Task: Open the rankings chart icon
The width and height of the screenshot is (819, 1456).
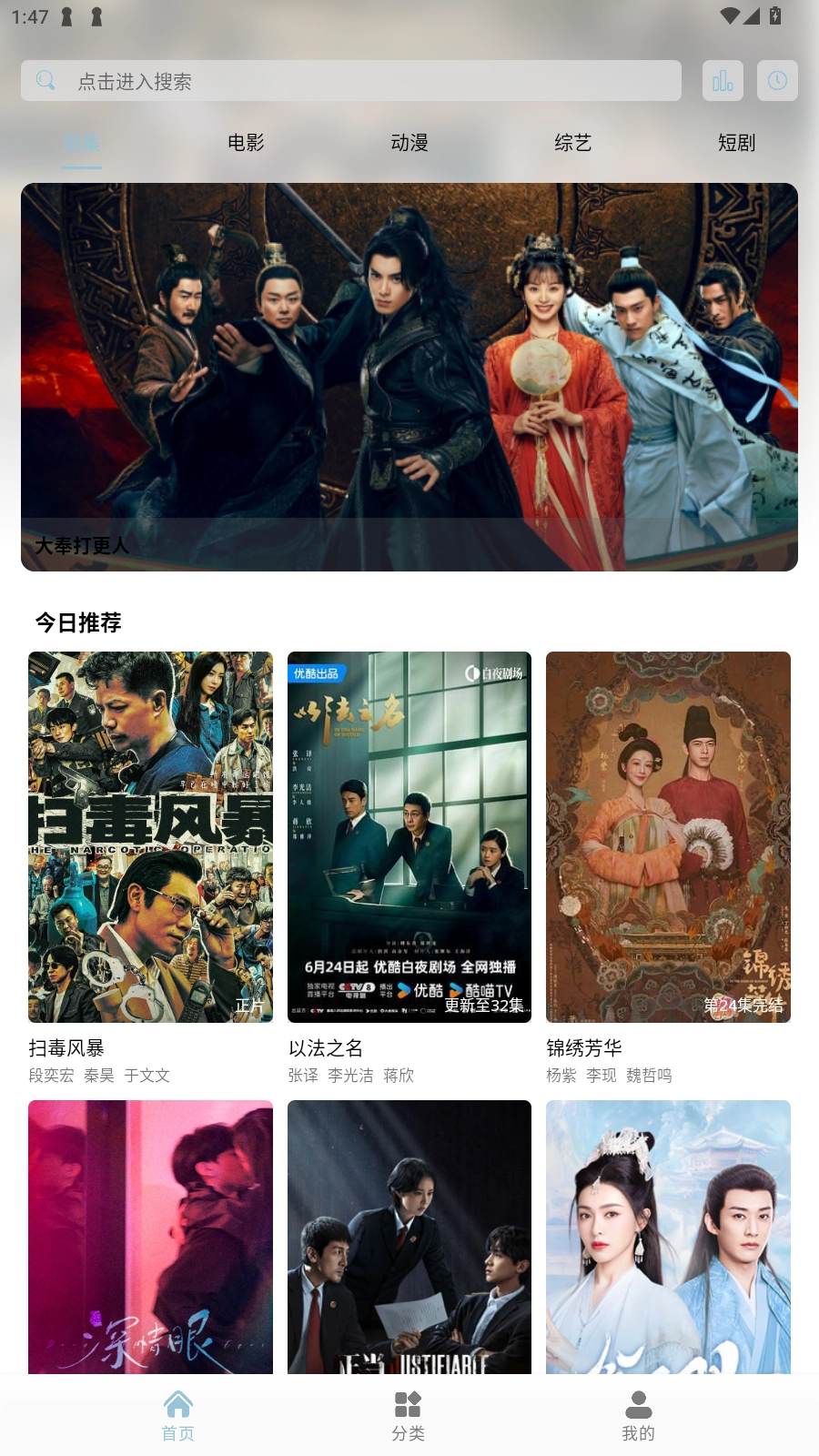Action: [x=723, y=81]
